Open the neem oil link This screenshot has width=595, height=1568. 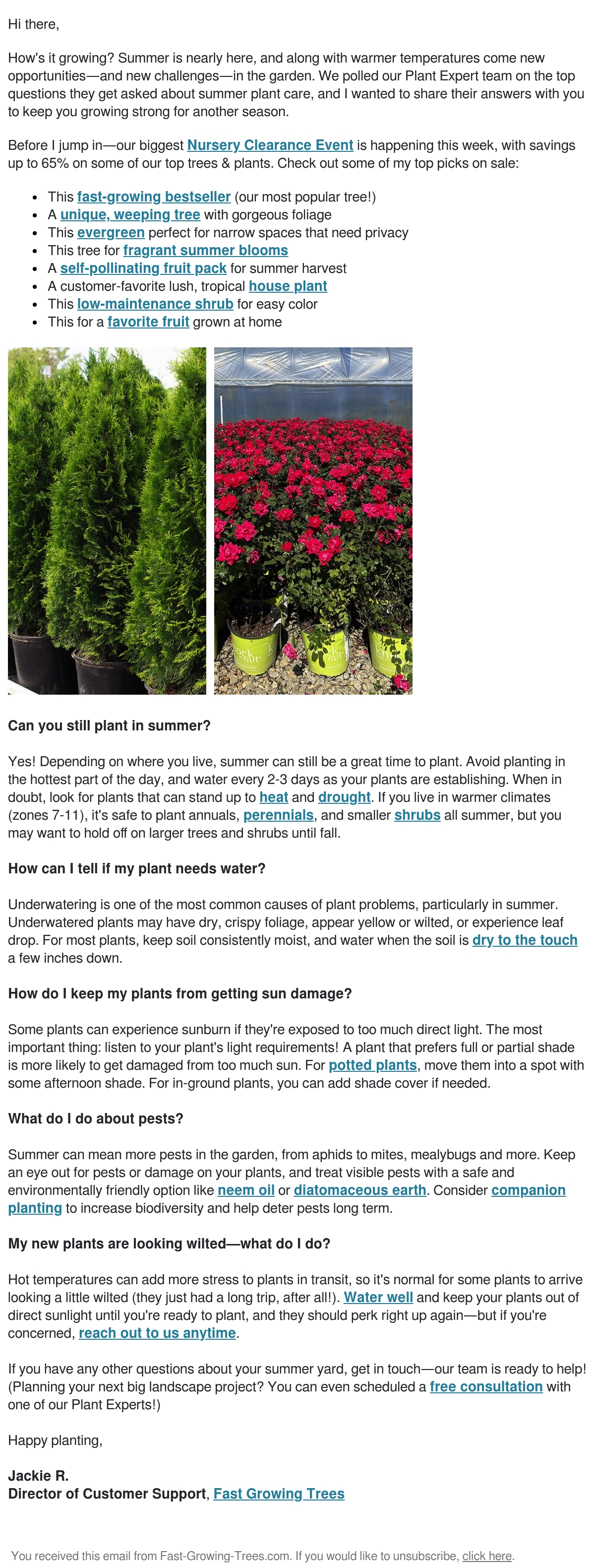[x=246, y=1190]
